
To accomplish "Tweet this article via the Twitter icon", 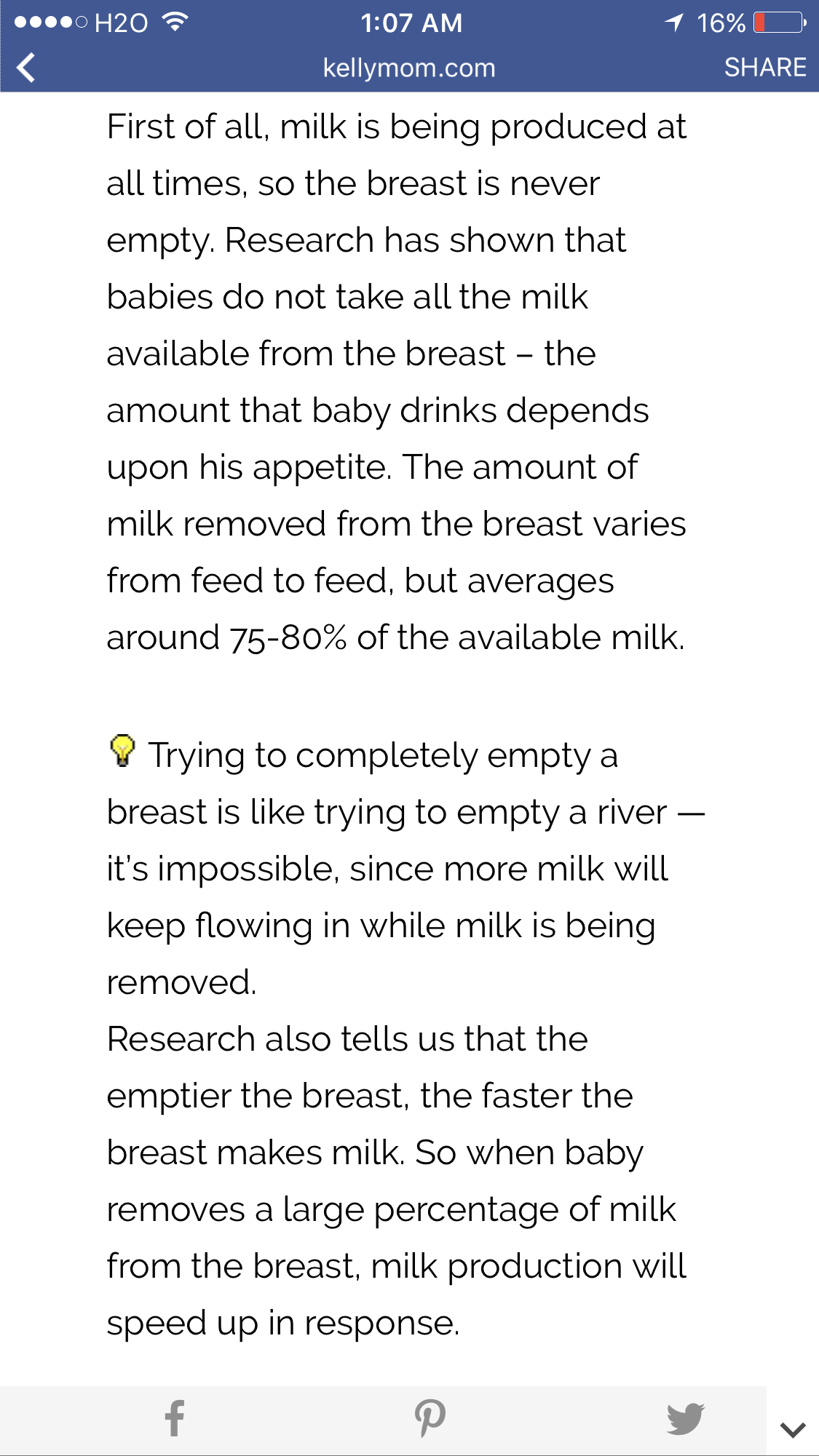I will (686, 1418).
